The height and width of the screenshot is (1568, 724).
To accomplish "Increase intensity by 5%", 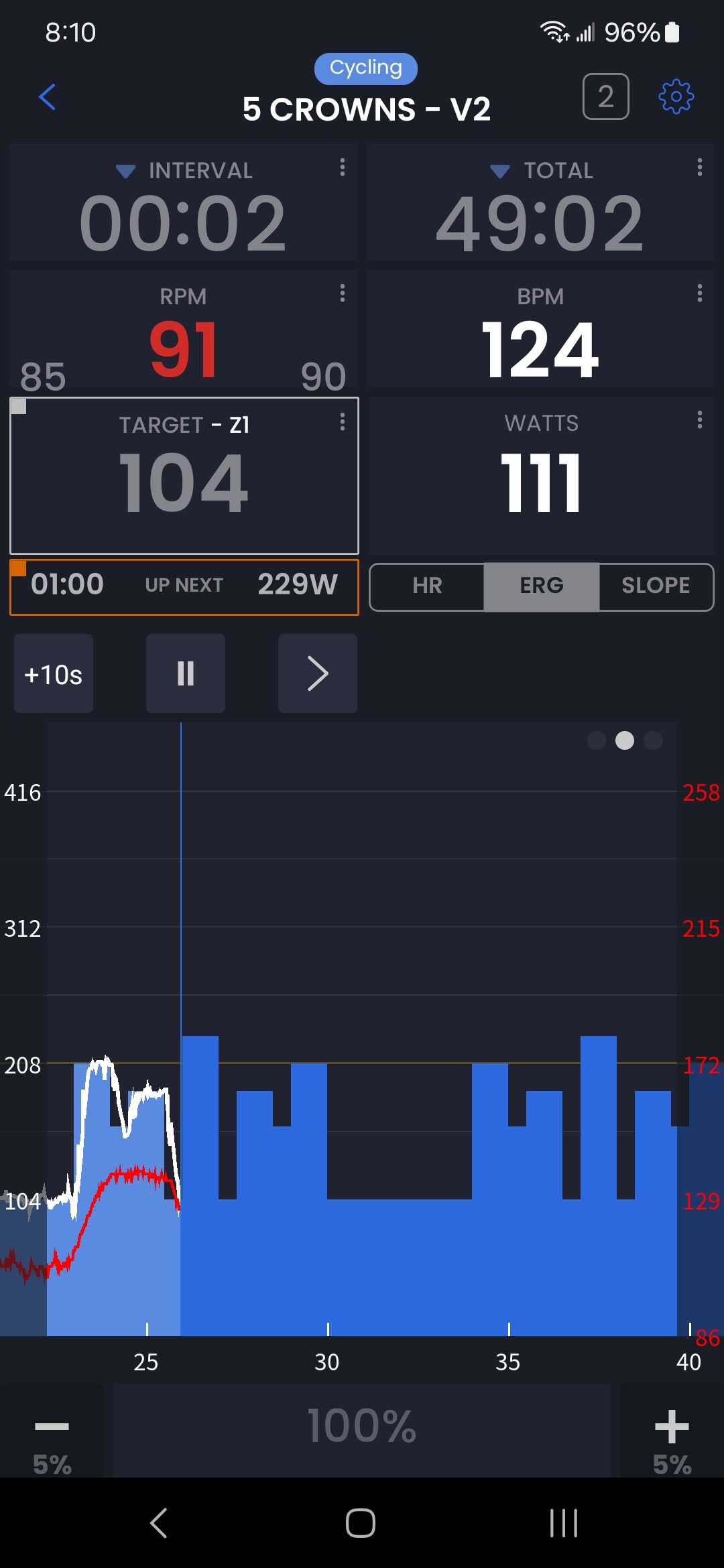I will point(672,1432).
